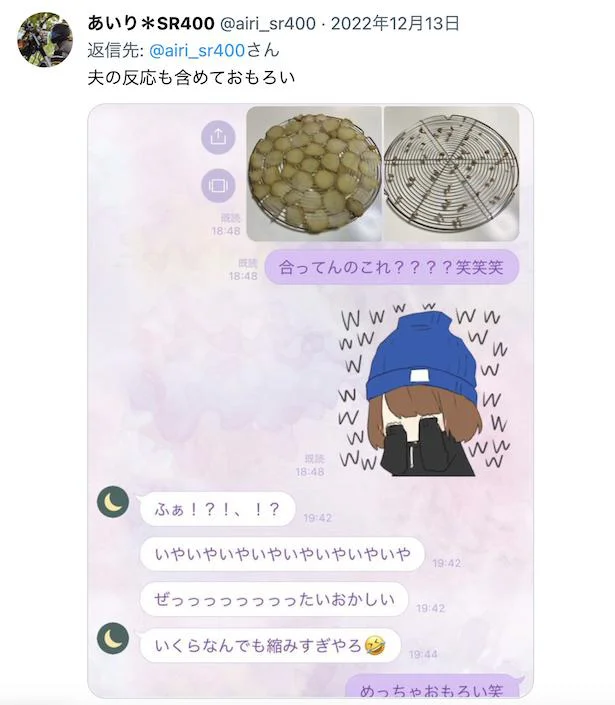Viewport: 615px width, 705px height.
Task: Open あいり＊SR400's profile picture
Action: pyautogui.click(x=46, y=40)
